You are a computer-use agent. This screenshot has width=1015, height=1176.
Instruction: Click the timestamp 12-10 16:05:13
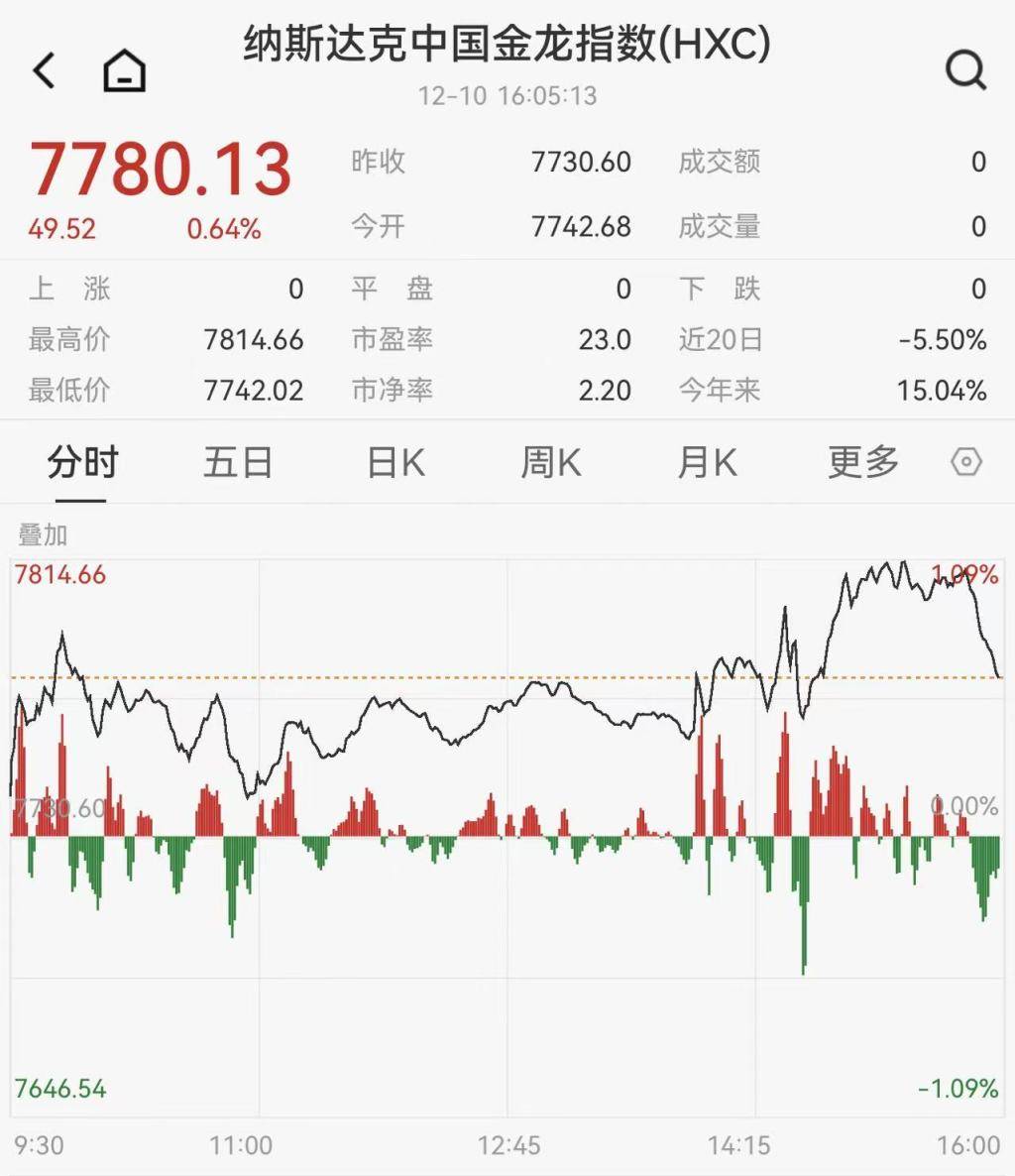(507, 96)
